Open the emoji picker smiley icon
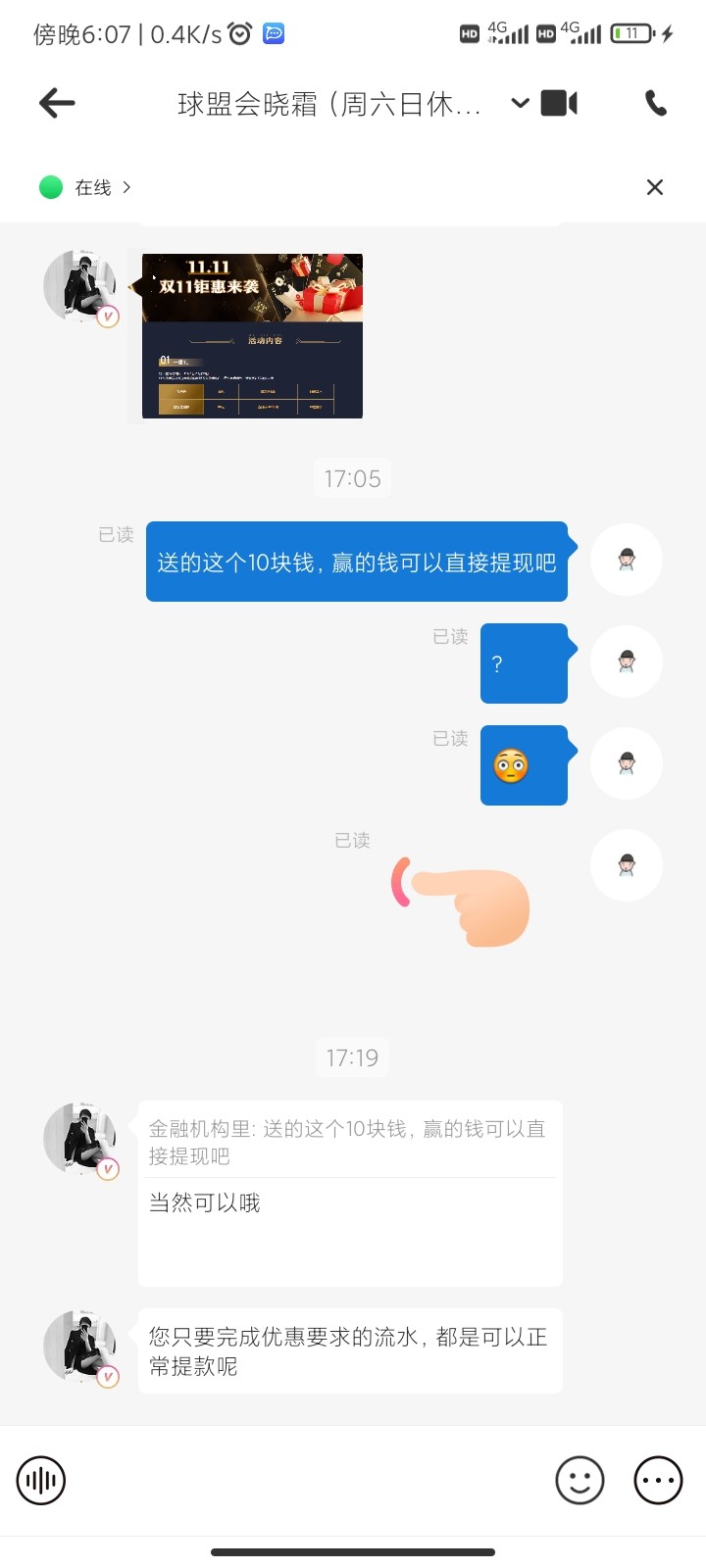 pyautogui.click(x=580, y=1480)
